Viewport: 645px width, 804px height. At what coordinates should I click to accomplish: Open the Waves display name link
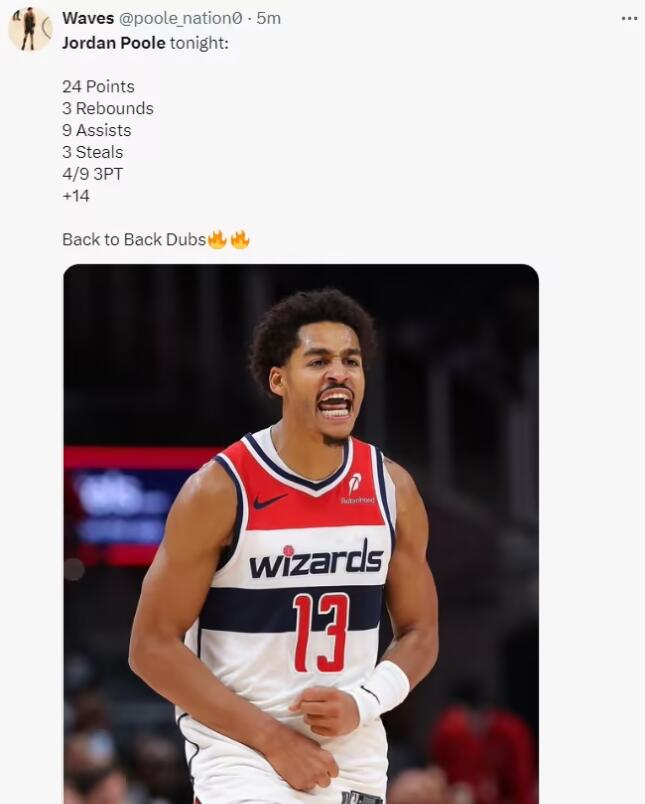[88, 18]
